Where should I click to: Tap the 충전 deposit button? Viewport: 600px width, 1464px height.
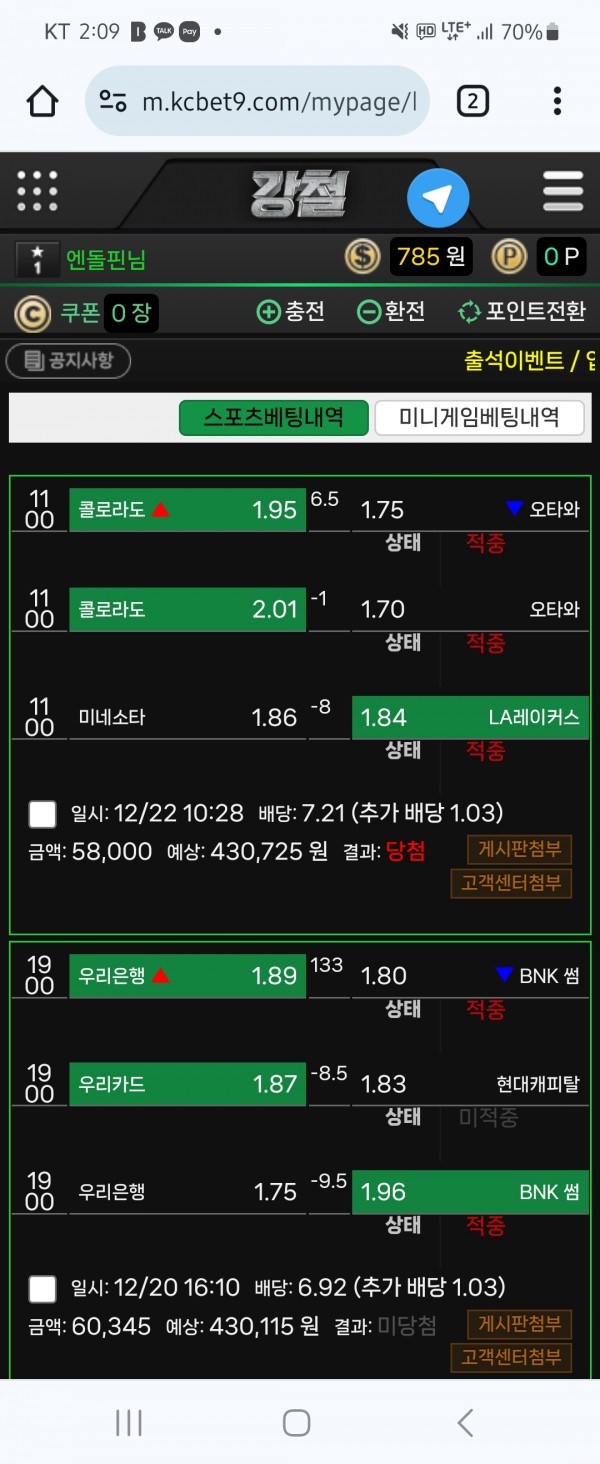291,312
